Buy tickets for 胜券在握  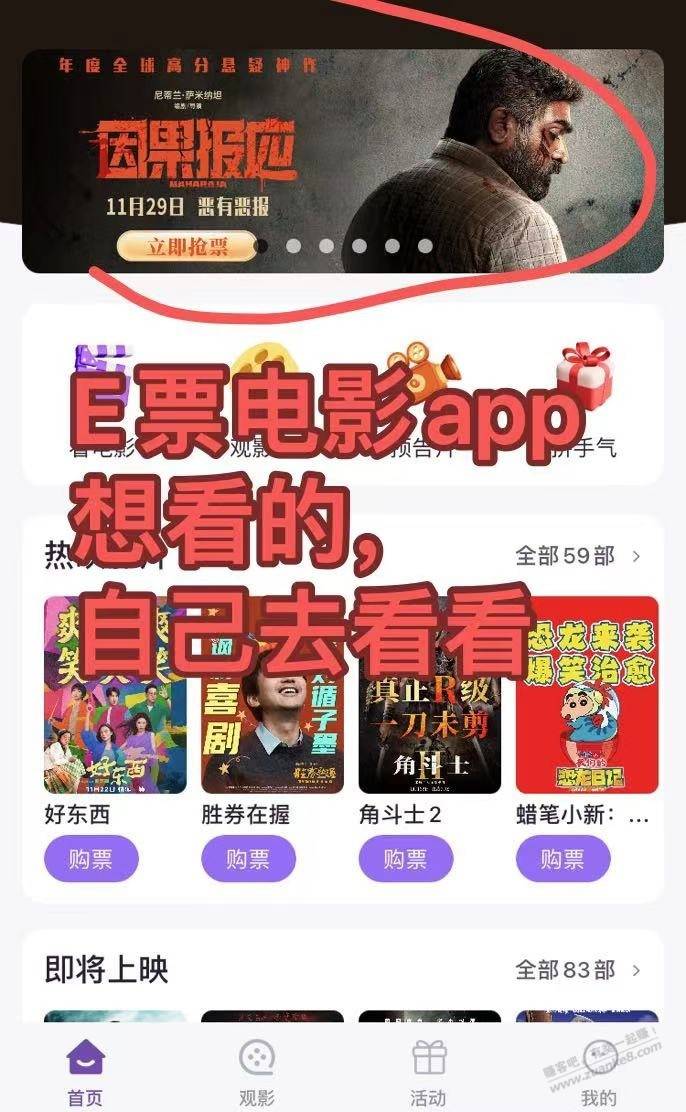pos(248,859)
